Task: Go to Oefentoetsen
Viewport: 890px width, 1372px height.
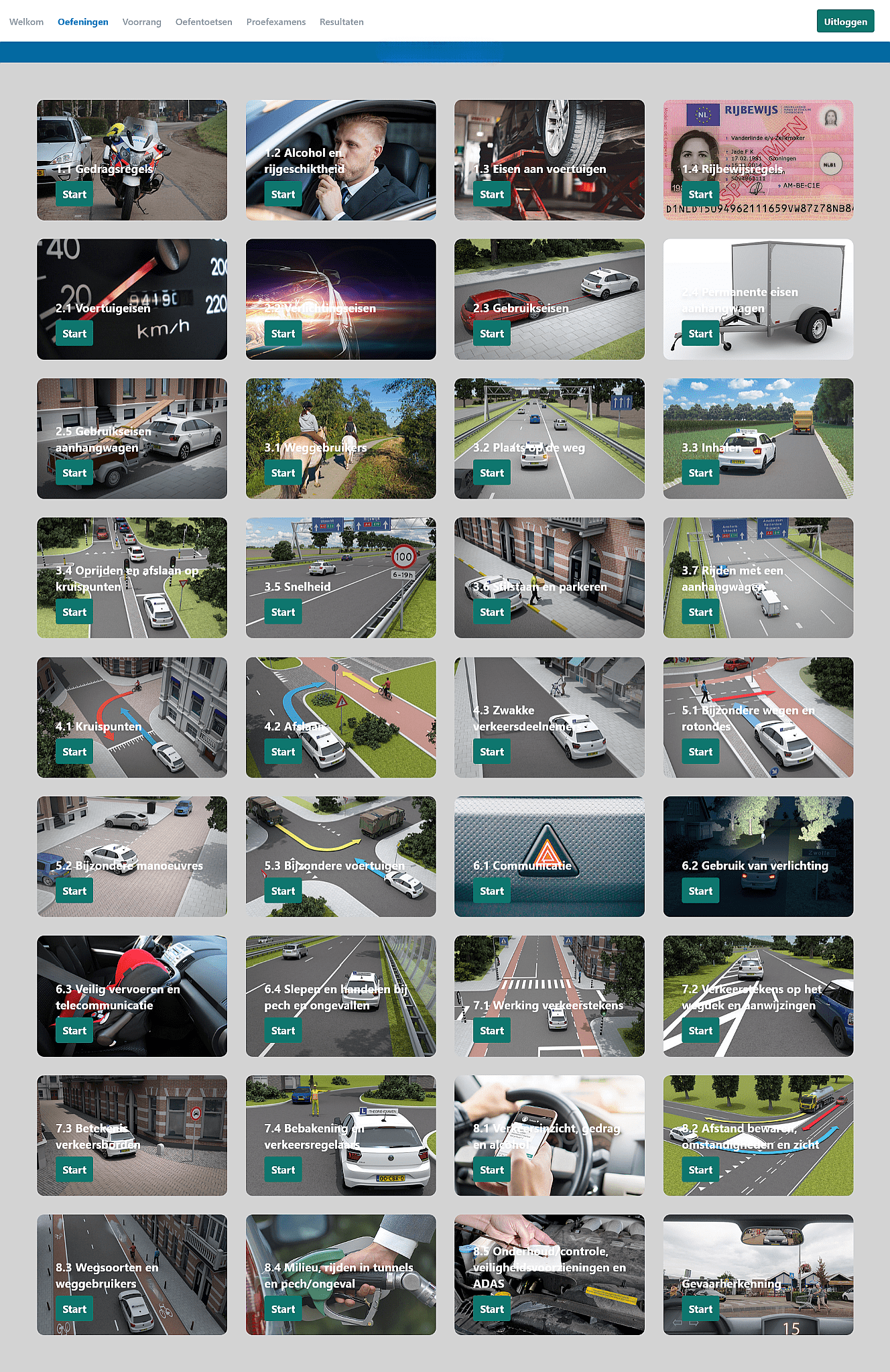Action: pos(204,22)
